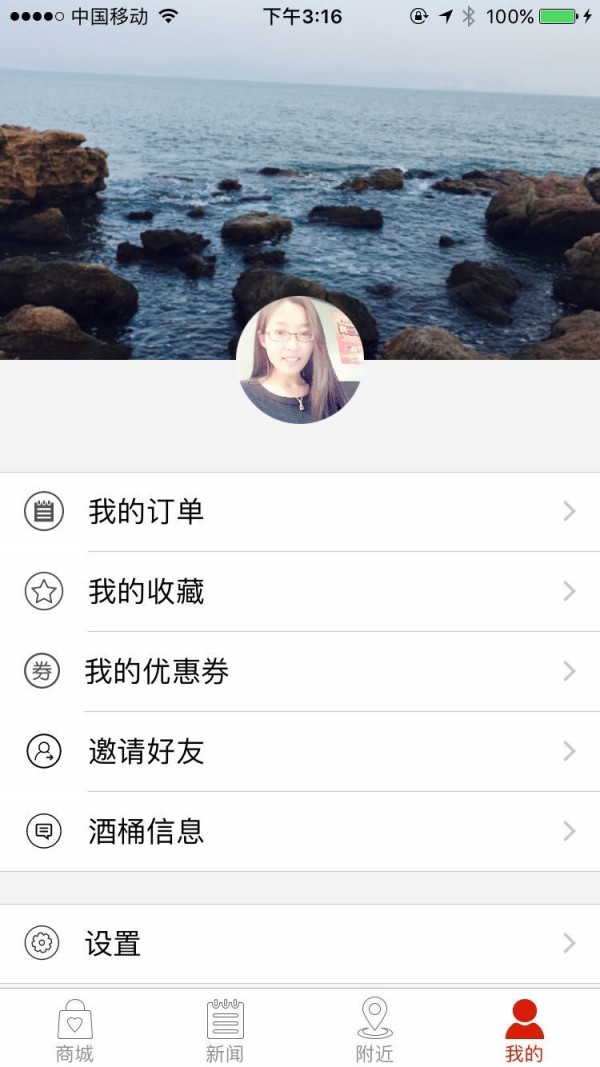Switch to the 新闻 tab
Screen dimensions: 600x1067
tap(225, 1030)
